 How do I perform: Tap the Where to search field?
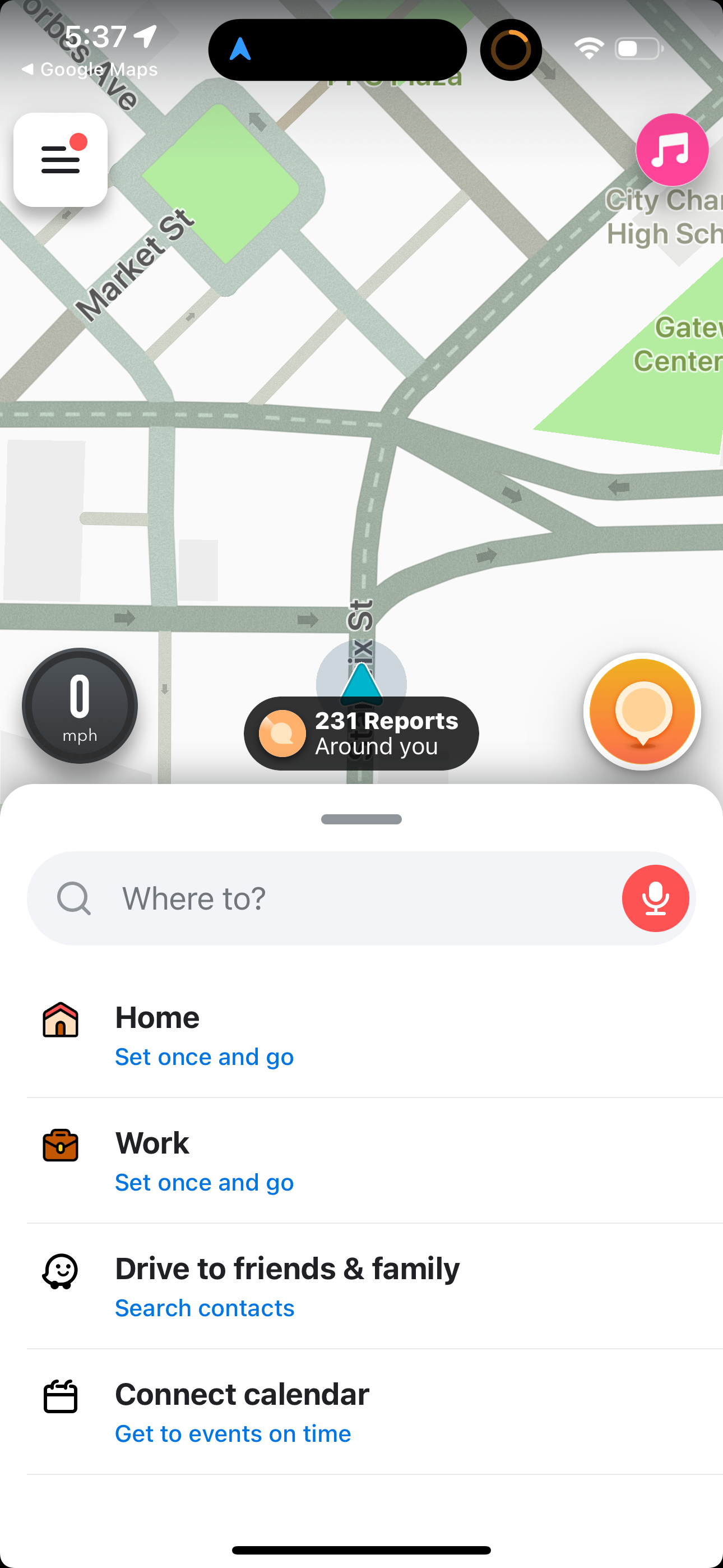pyautogui.click(x=304, y=898)
